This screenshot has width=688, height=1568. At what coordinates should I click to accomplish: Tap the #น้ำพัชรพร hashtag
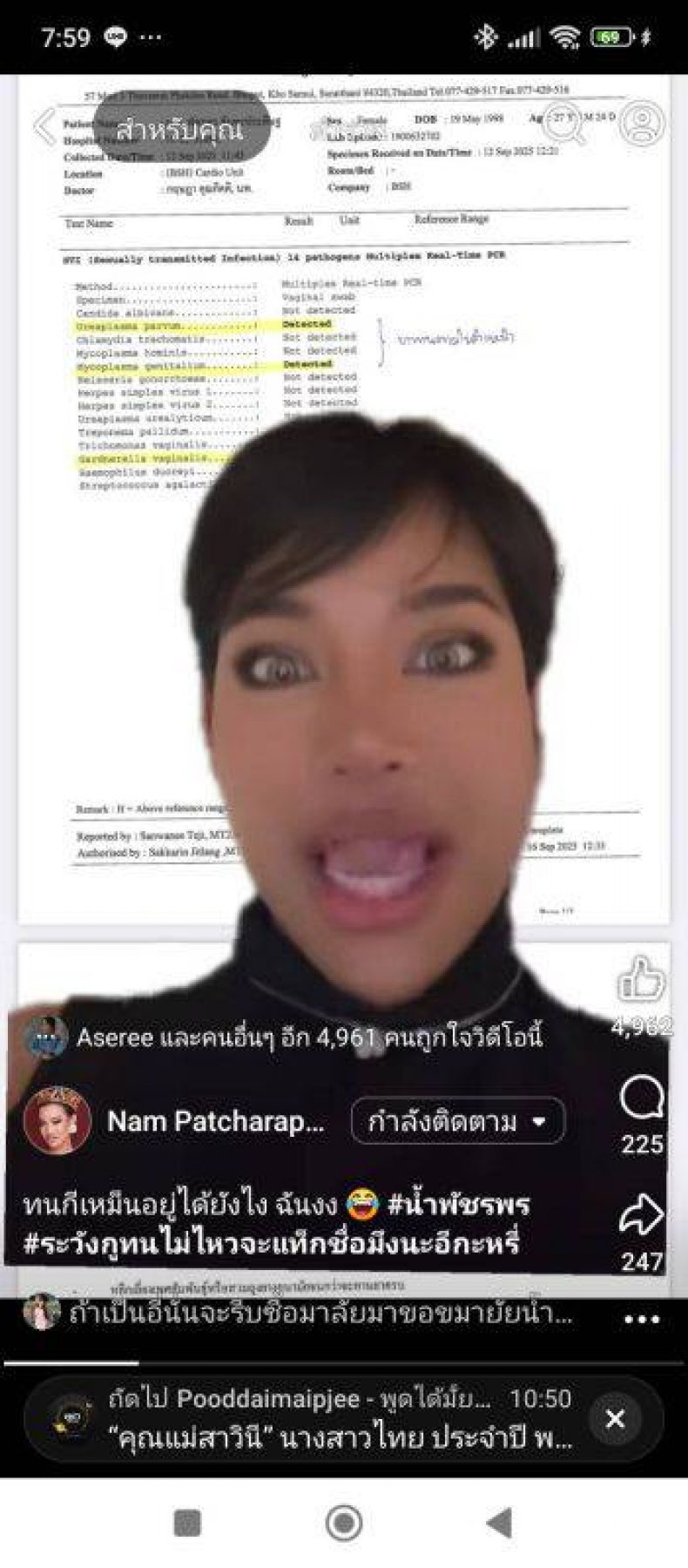tap(458, 1206)
